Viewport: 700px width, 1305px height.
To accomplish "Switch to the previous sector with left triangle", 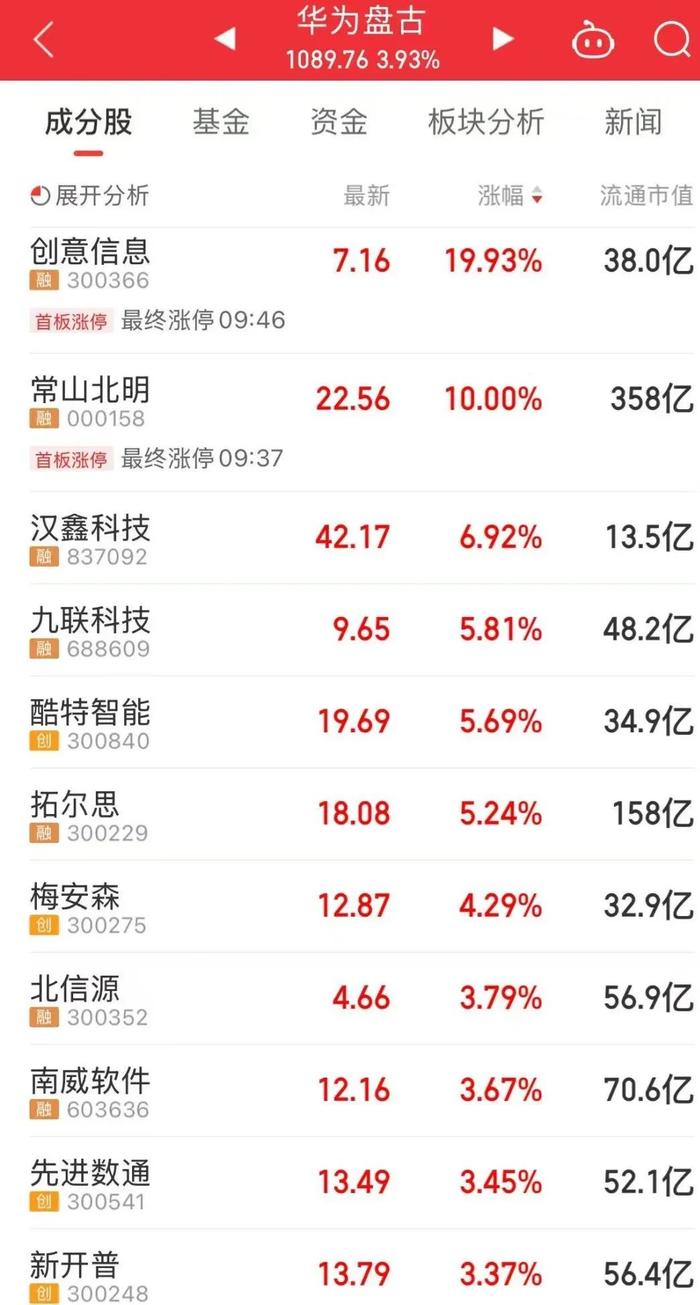I will (225, 39).
